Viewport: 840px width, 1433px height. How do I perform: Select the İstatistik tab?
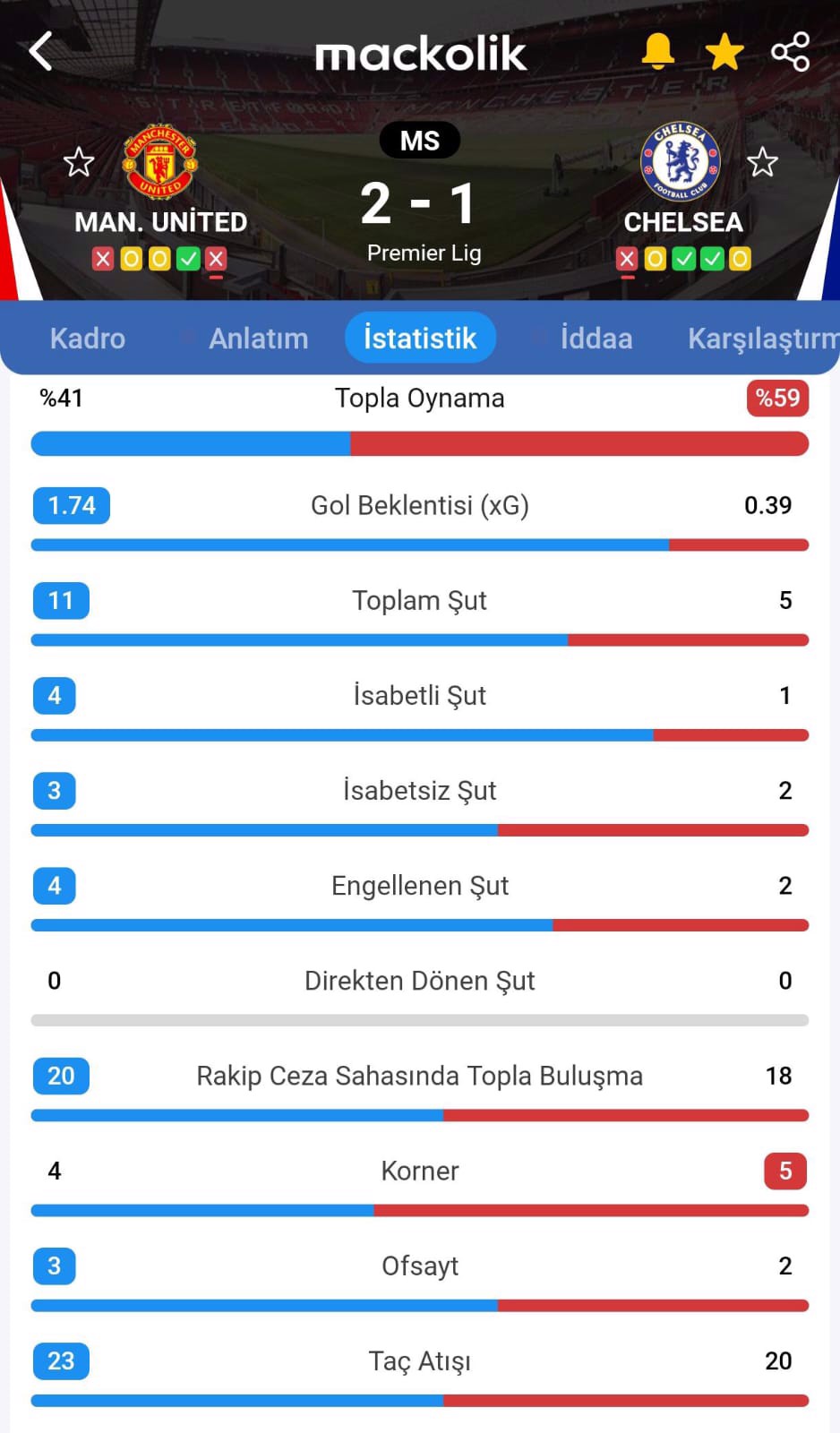point(420,338)
